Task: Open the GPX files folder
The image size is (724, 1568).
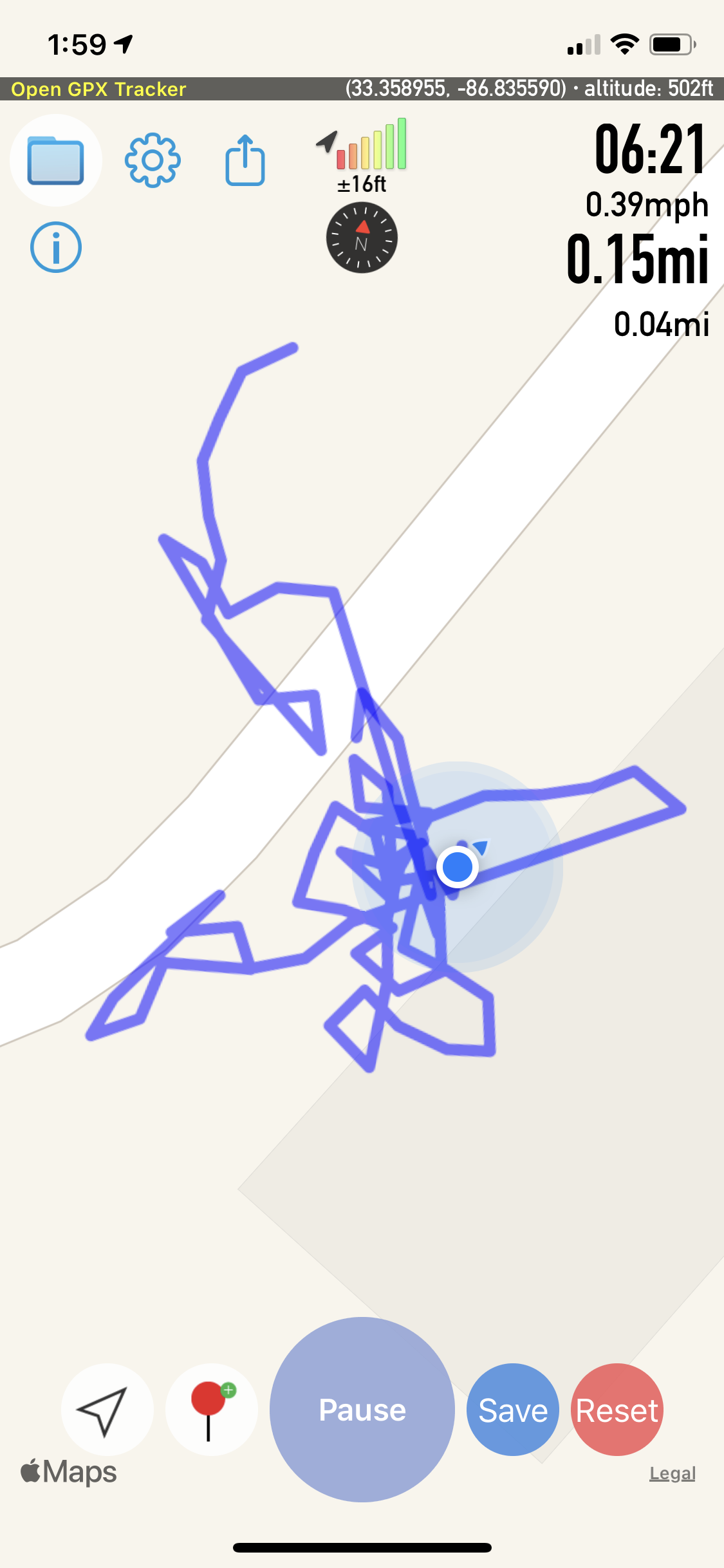Action: point(56,160)
